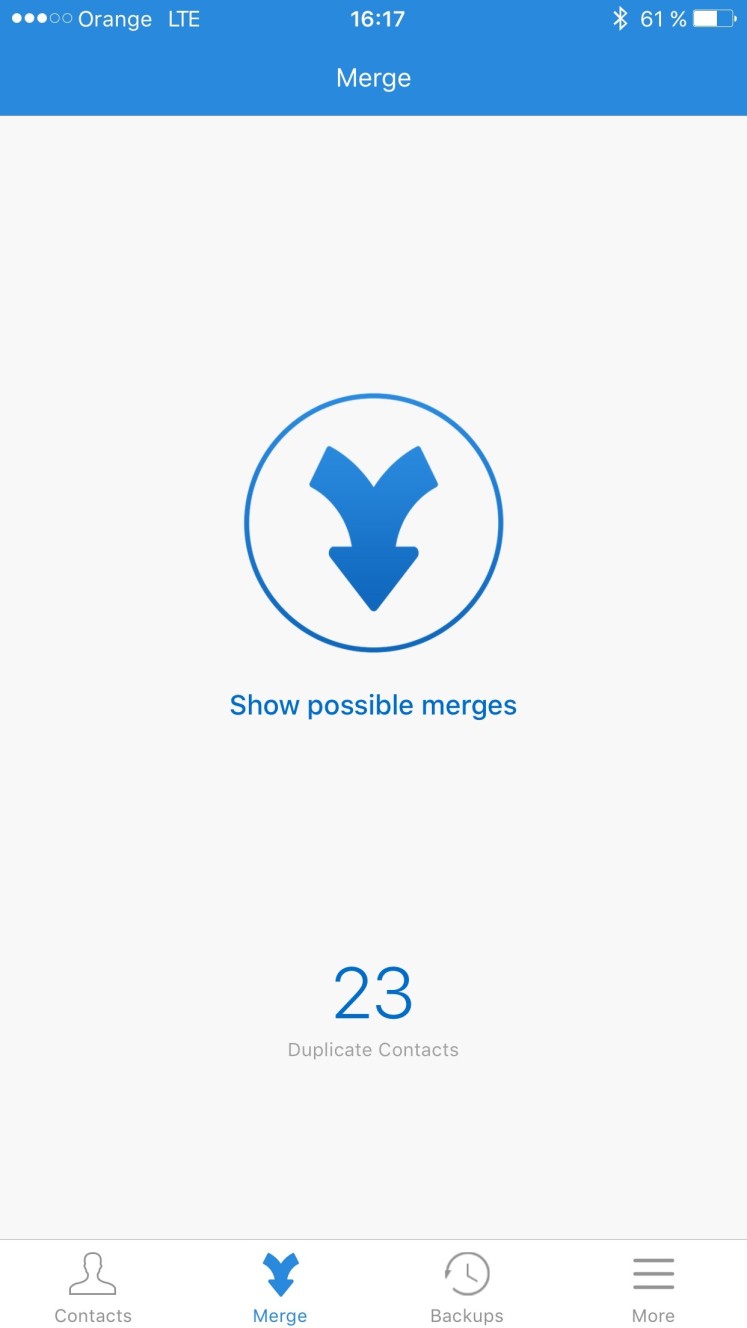Go to the Backups tab
747x1328 pixels.
(467, 1287)
